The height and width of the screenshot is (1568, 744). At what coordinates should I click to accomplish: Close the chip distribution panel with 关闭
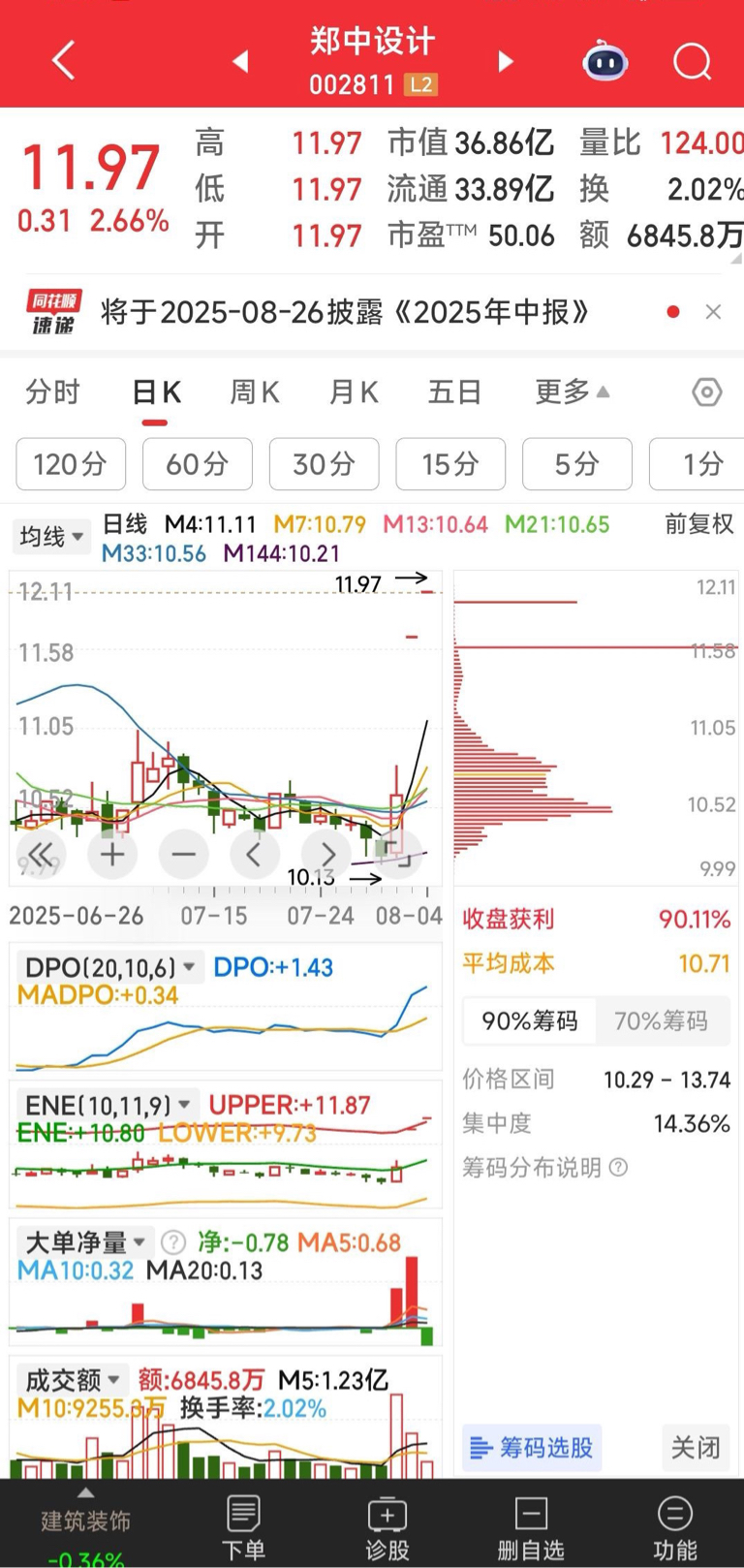coord(696,1448)
